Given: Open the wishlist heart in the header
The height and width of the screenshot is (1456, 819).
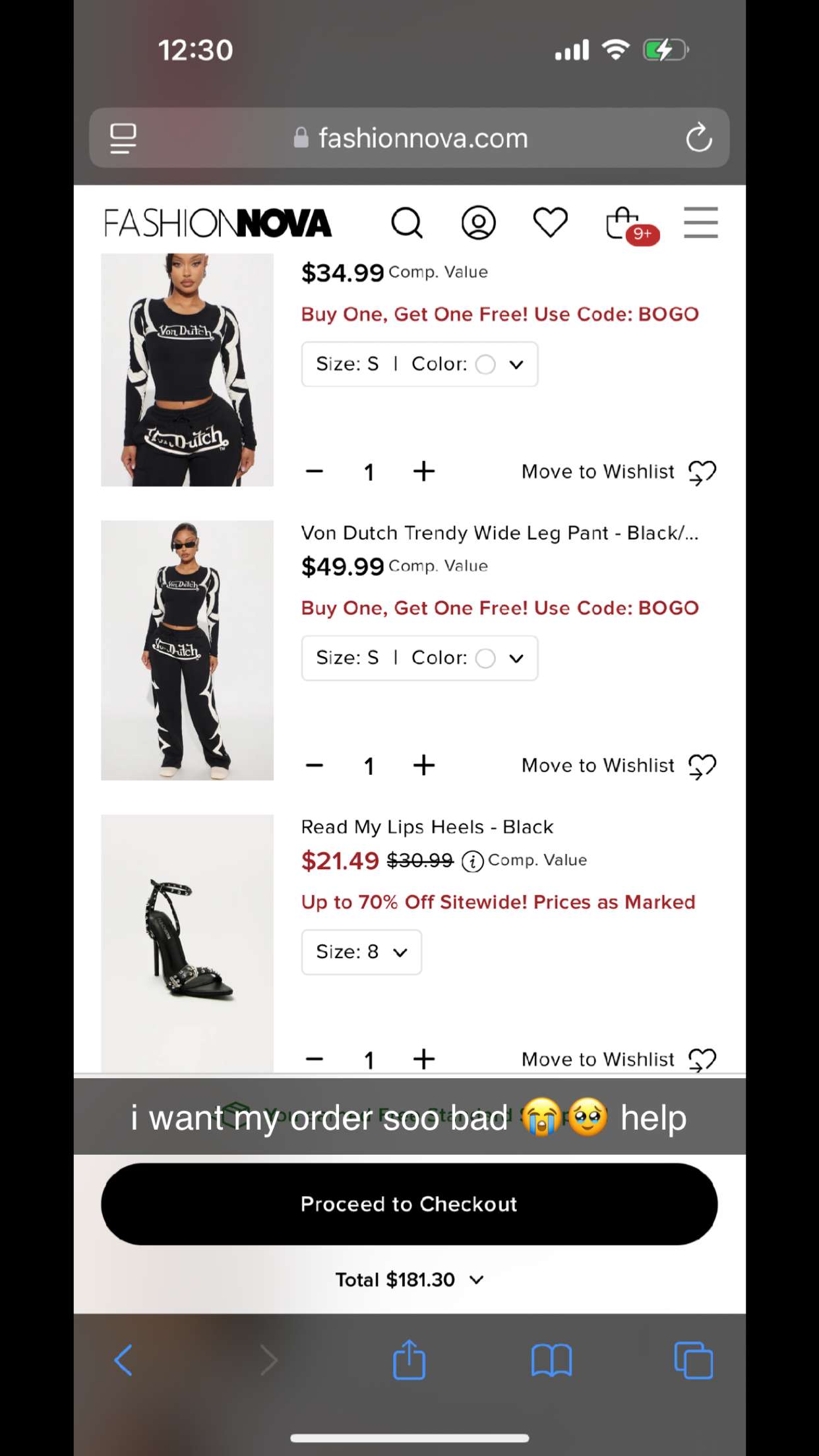Looking at the screenshot, I should 550,222.
